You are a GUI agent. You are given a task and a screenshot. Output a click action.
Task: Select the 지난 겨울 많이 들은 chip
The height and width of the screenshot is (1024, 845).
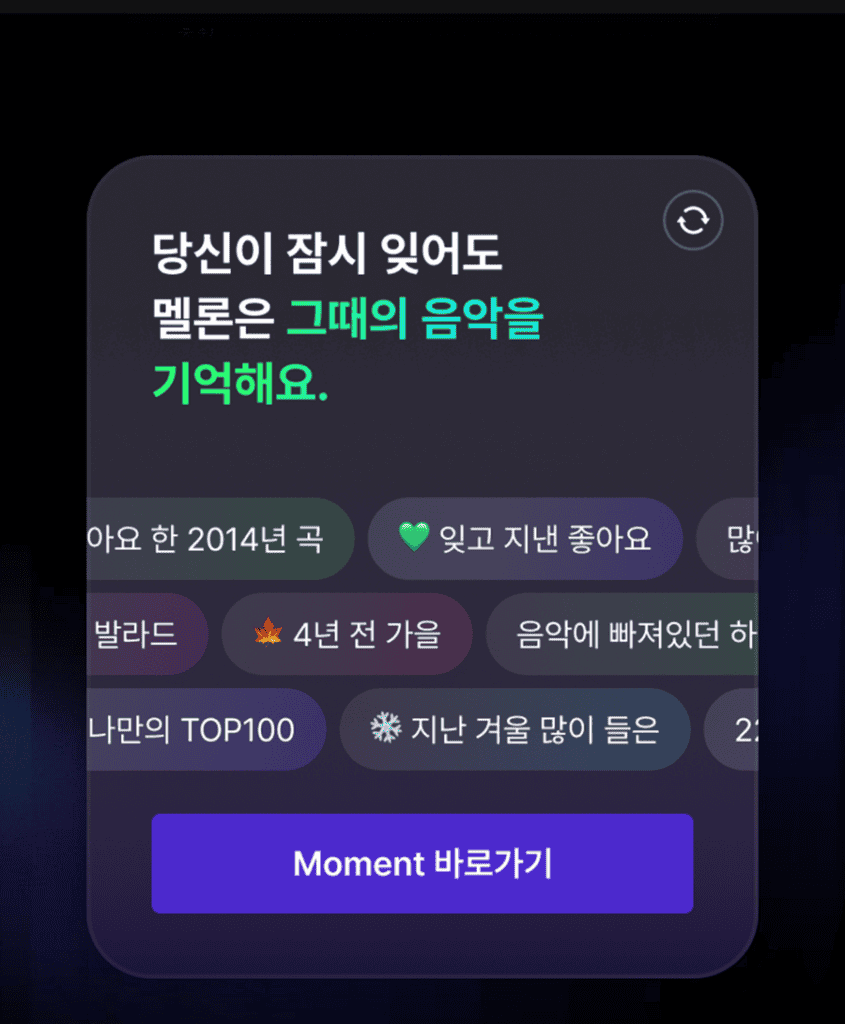coord(515,730)
